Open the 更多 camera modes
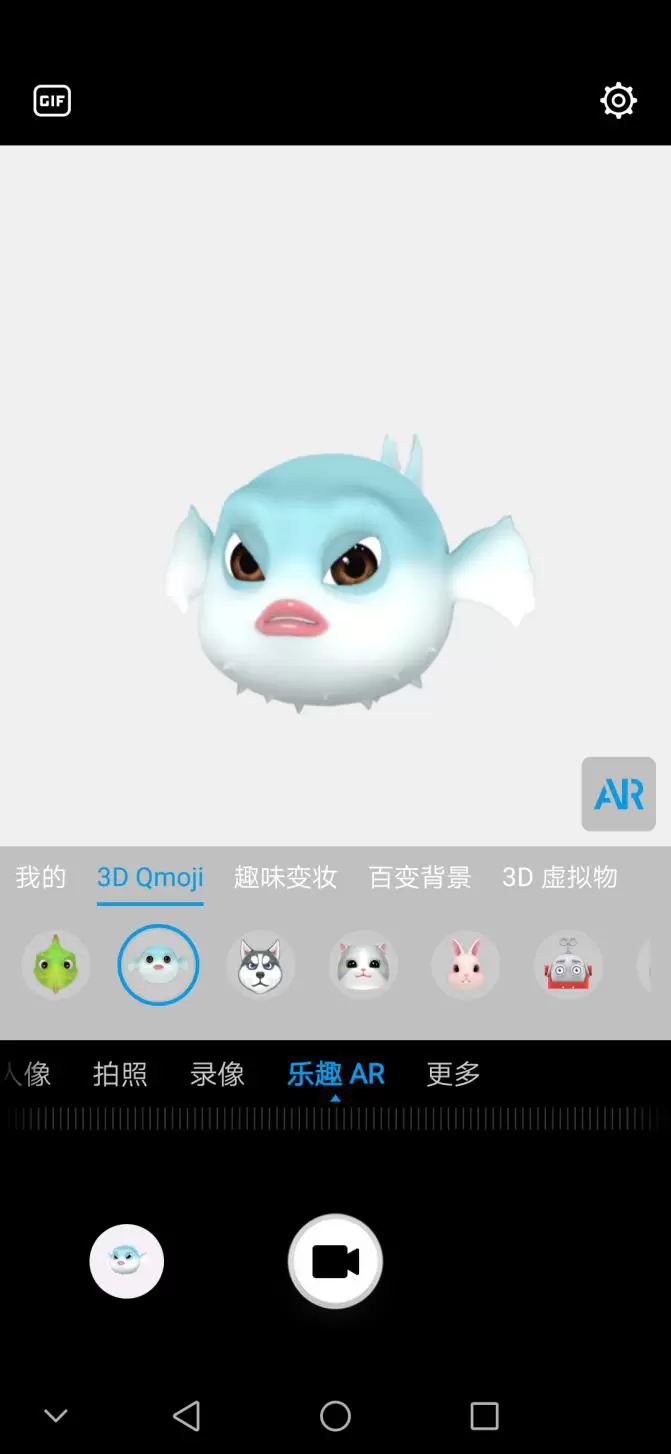Image resolution: width=671 pixels, height=1454 pixels. [x=453, y=1074]
